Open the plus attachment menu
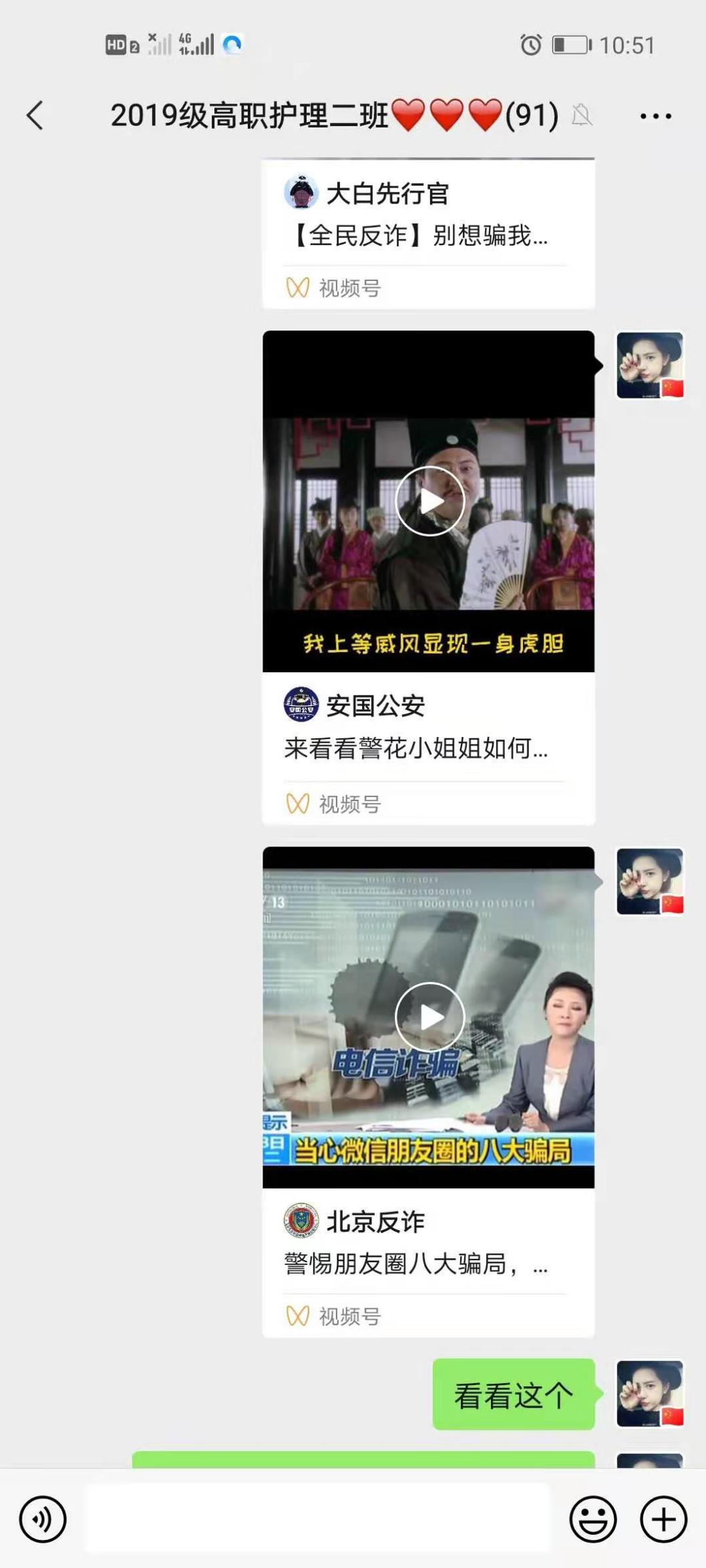This screenshot has width=706, height=1568. click(x=663, y=1519)
